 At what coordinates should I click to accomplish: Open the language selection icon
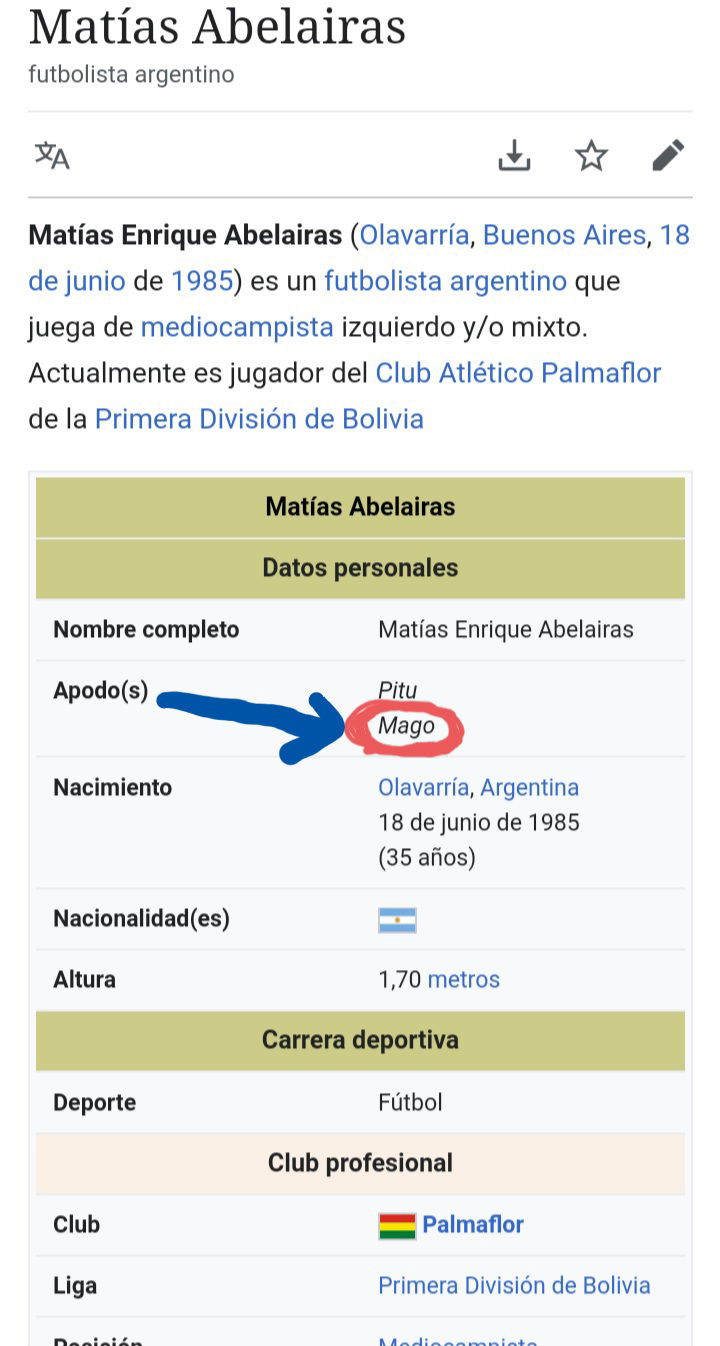coord(52,155)
